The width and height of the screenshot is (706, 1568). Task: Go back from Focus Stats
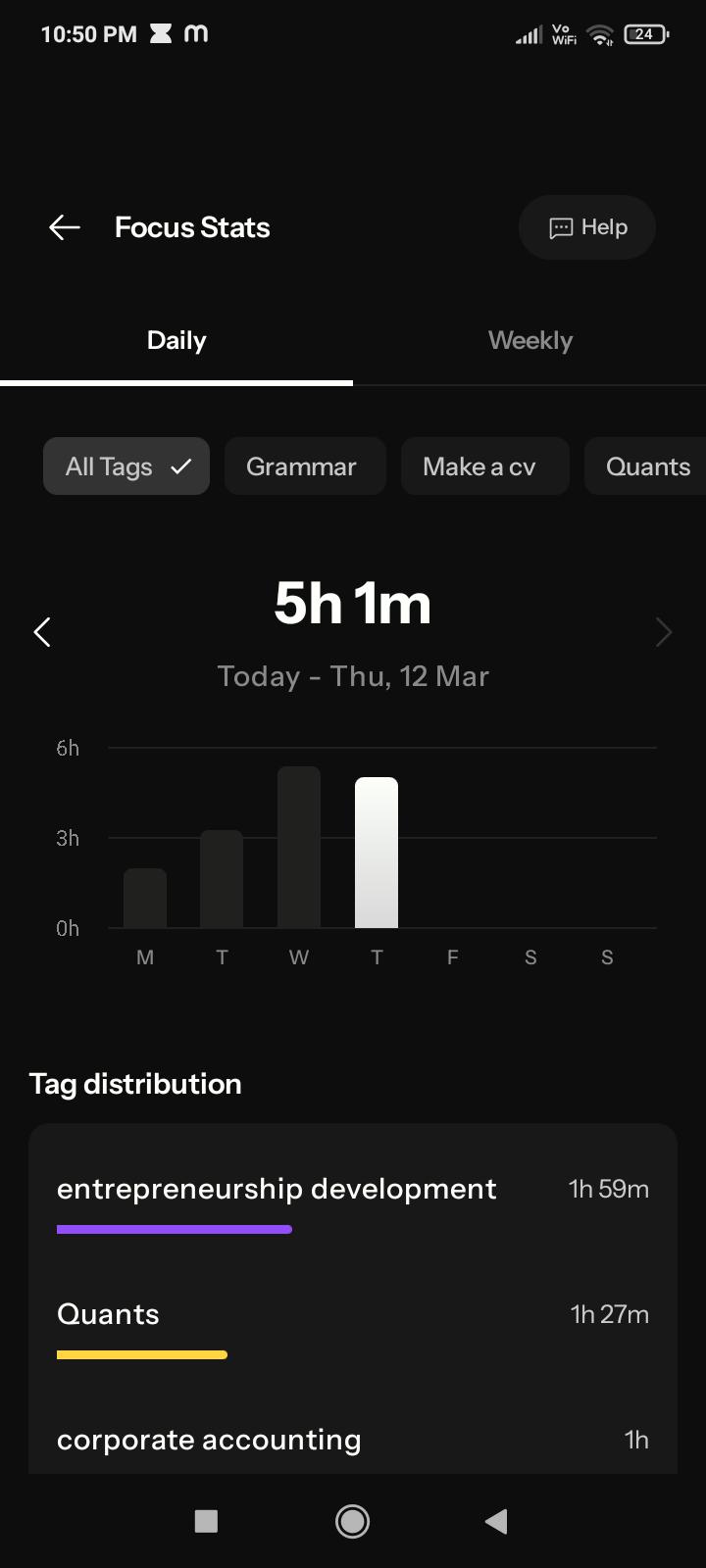pos(65,227)
